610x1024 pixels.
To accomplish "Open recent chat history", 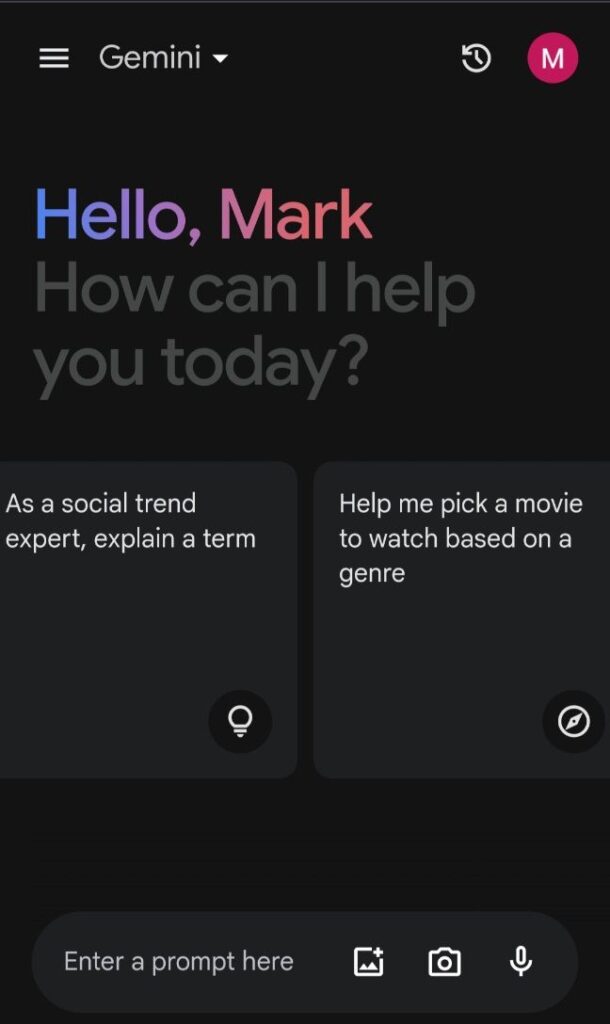I will pyautogui.click(x=476, y=59).
